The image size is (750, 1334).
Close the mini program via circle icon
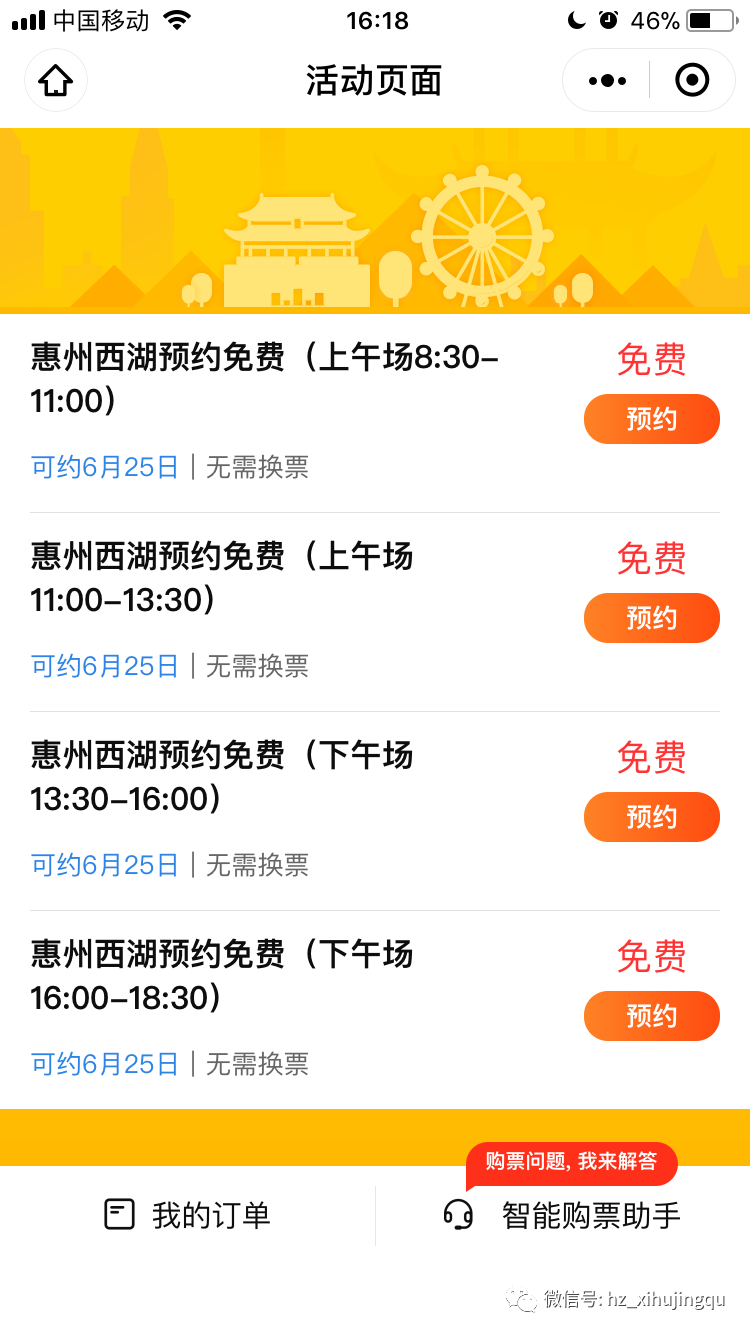click(x=692, y=80)
